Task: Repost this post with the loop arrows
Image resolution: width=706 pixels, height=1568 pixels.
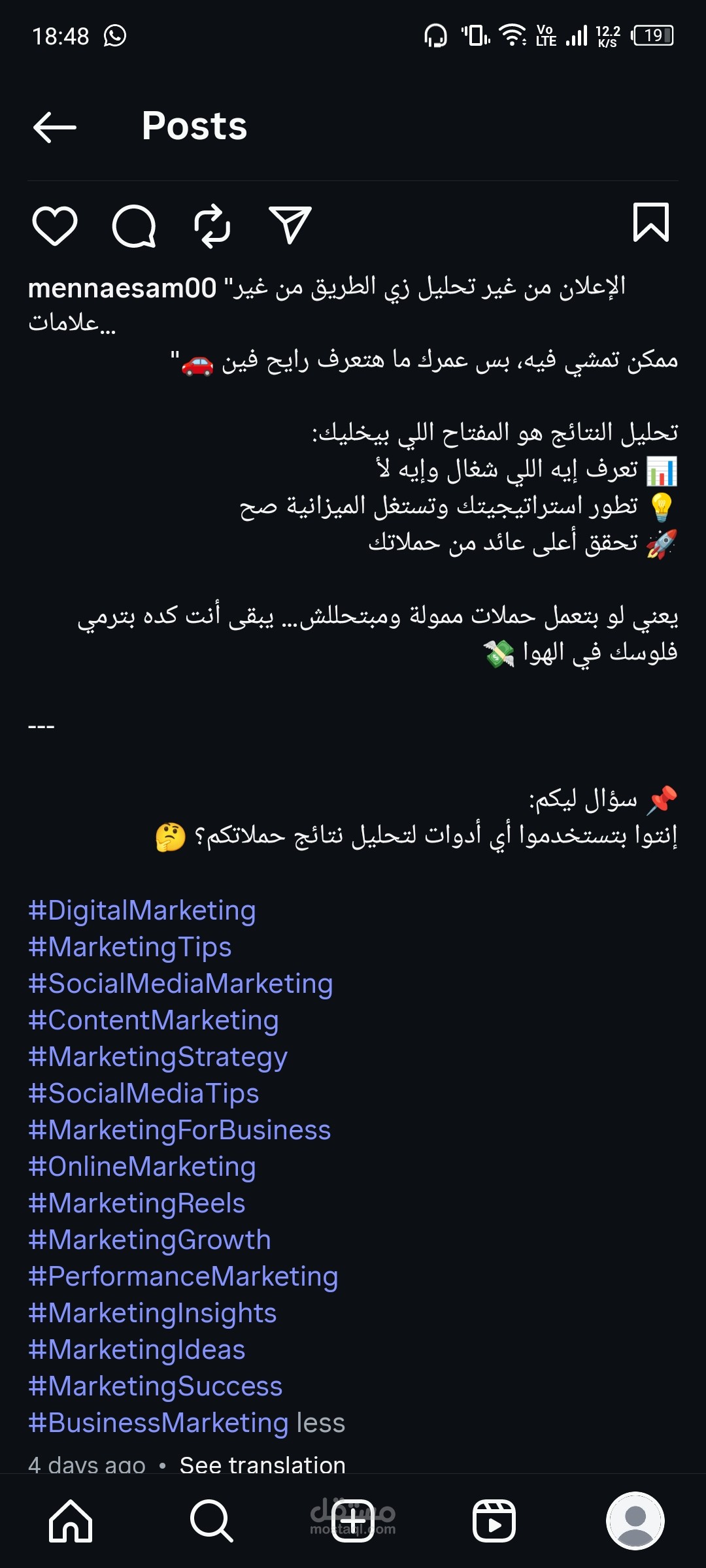Action: point(212,226)
